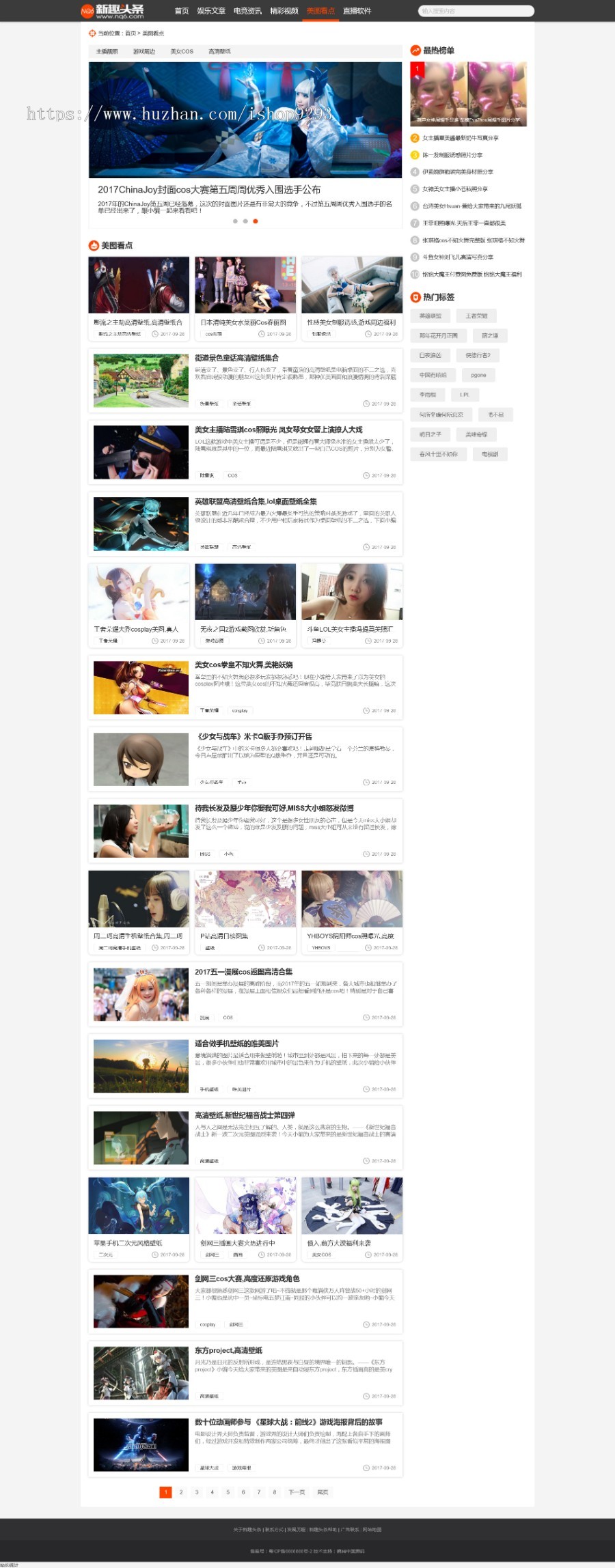Tap the search input box
The height and width of the screenshot is (1568, 615).
point(475,11)
